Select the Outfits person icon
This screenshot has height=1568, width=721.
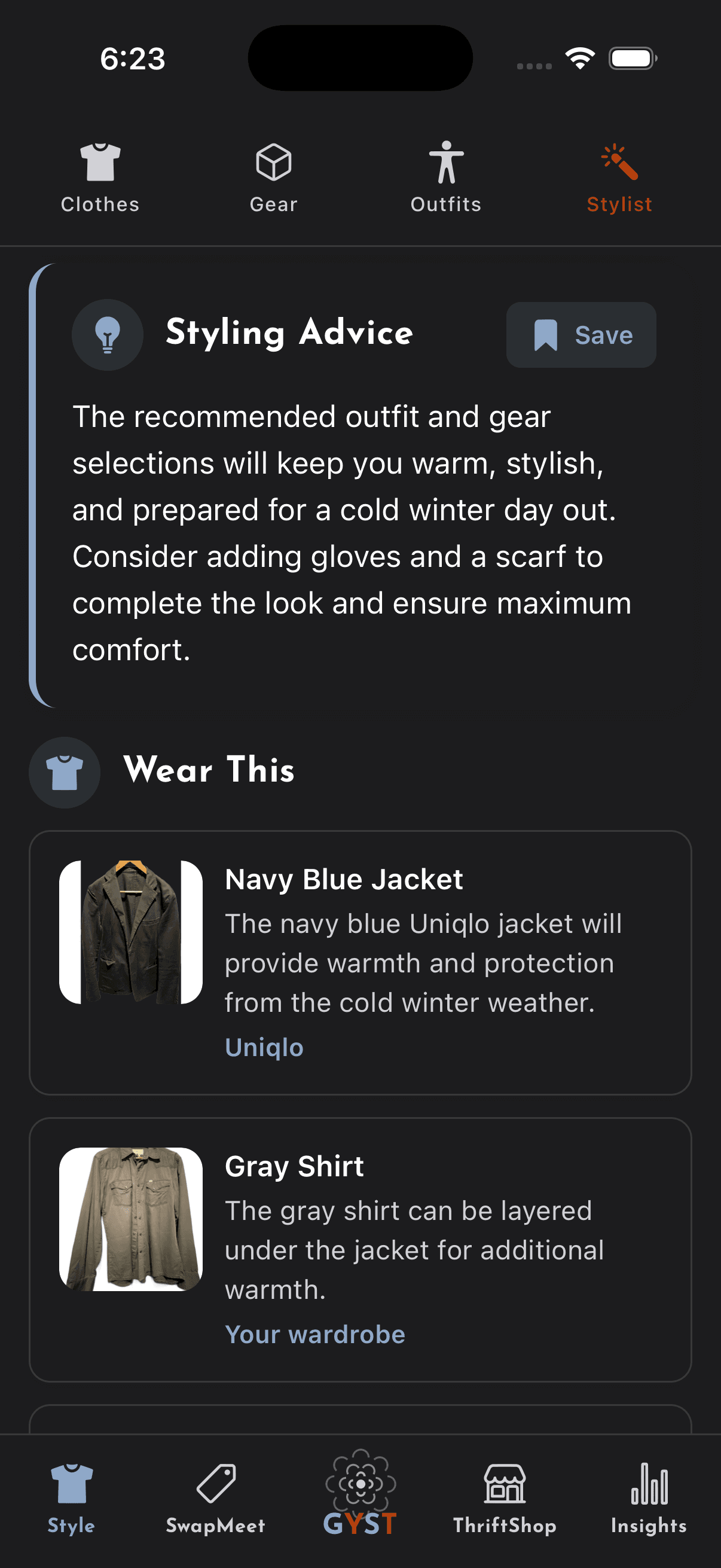point(446,163)
